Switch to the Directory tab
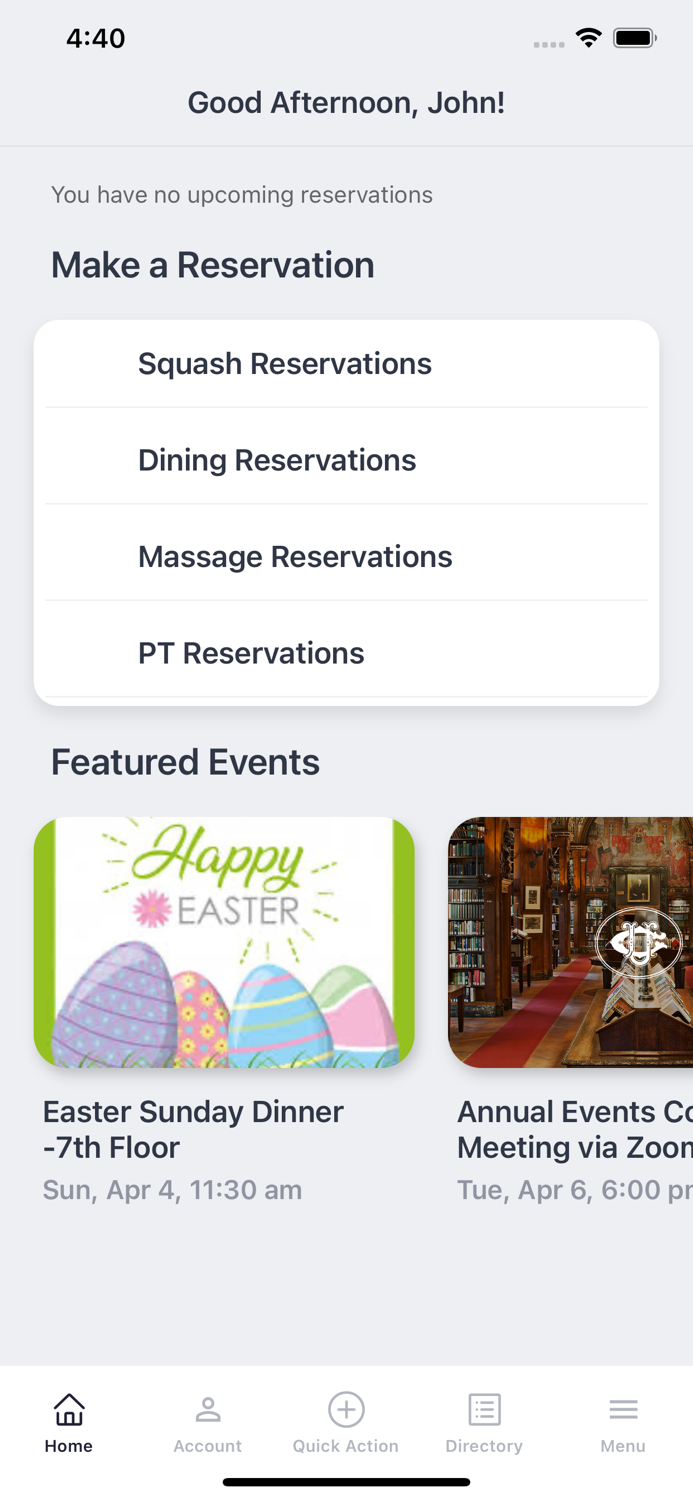 click(484, 1423)
